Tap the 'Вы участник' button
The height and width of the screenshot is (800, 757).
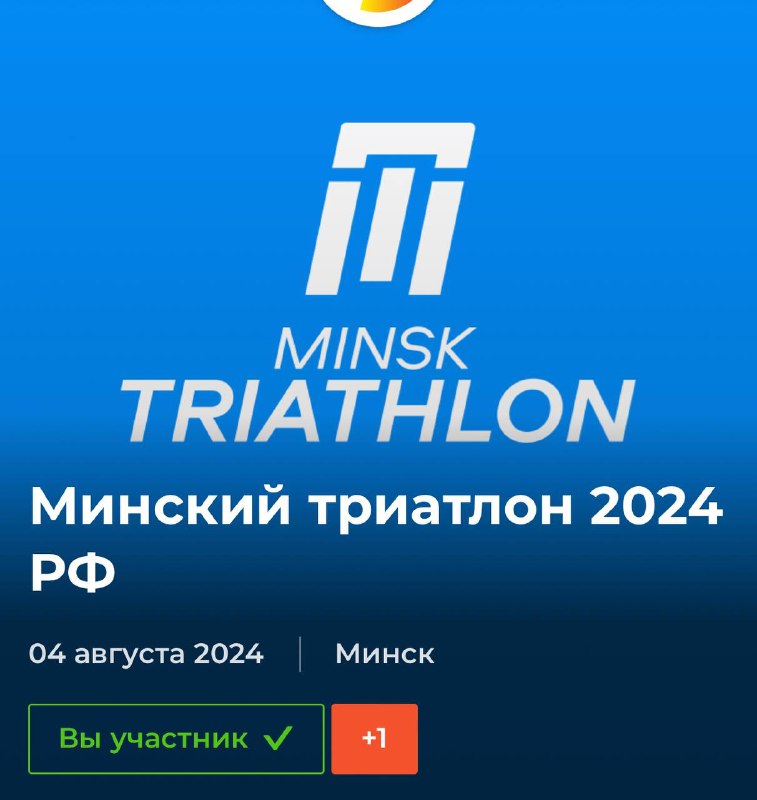coord(176,739)
